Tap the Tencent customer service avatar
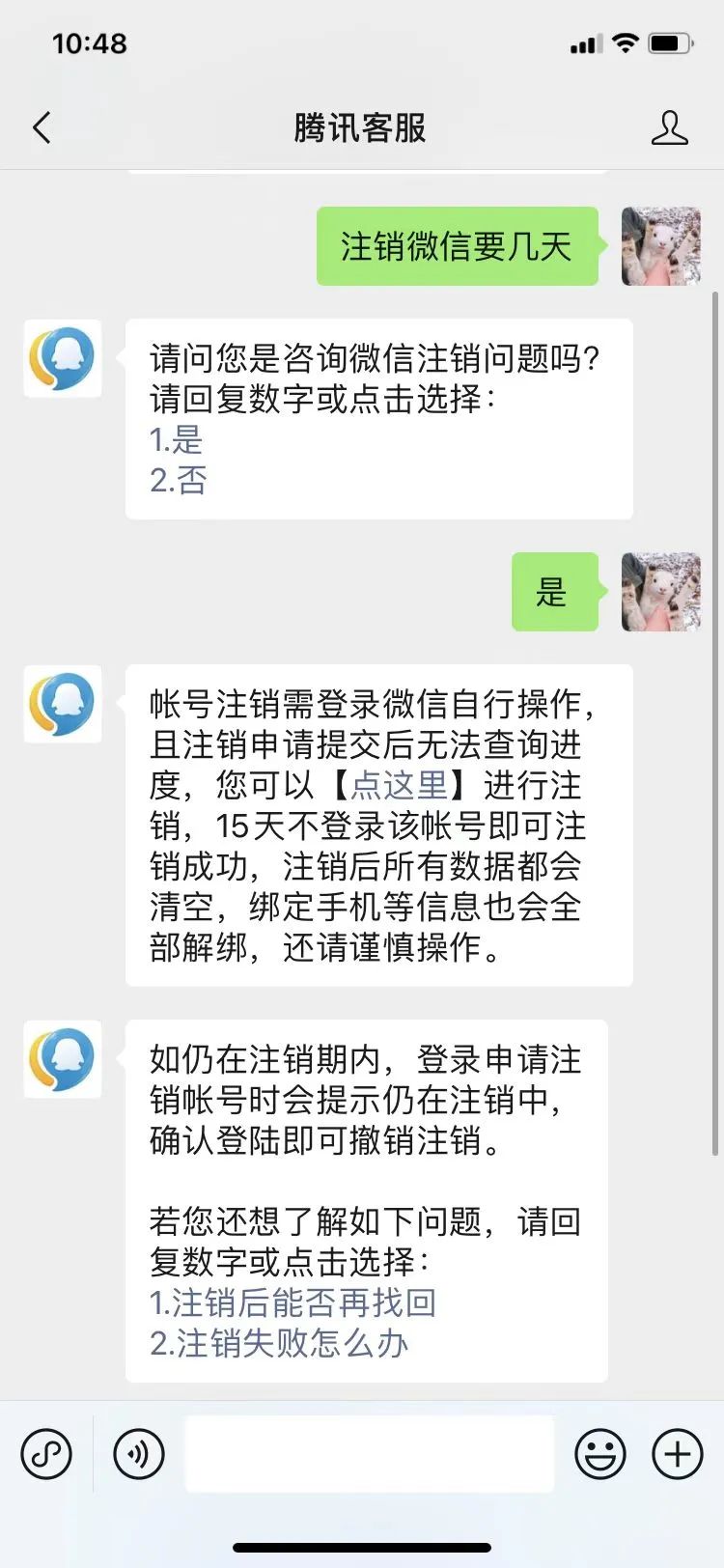The width and height of the screenshot is (724, 1568). [x=62, y=358]
